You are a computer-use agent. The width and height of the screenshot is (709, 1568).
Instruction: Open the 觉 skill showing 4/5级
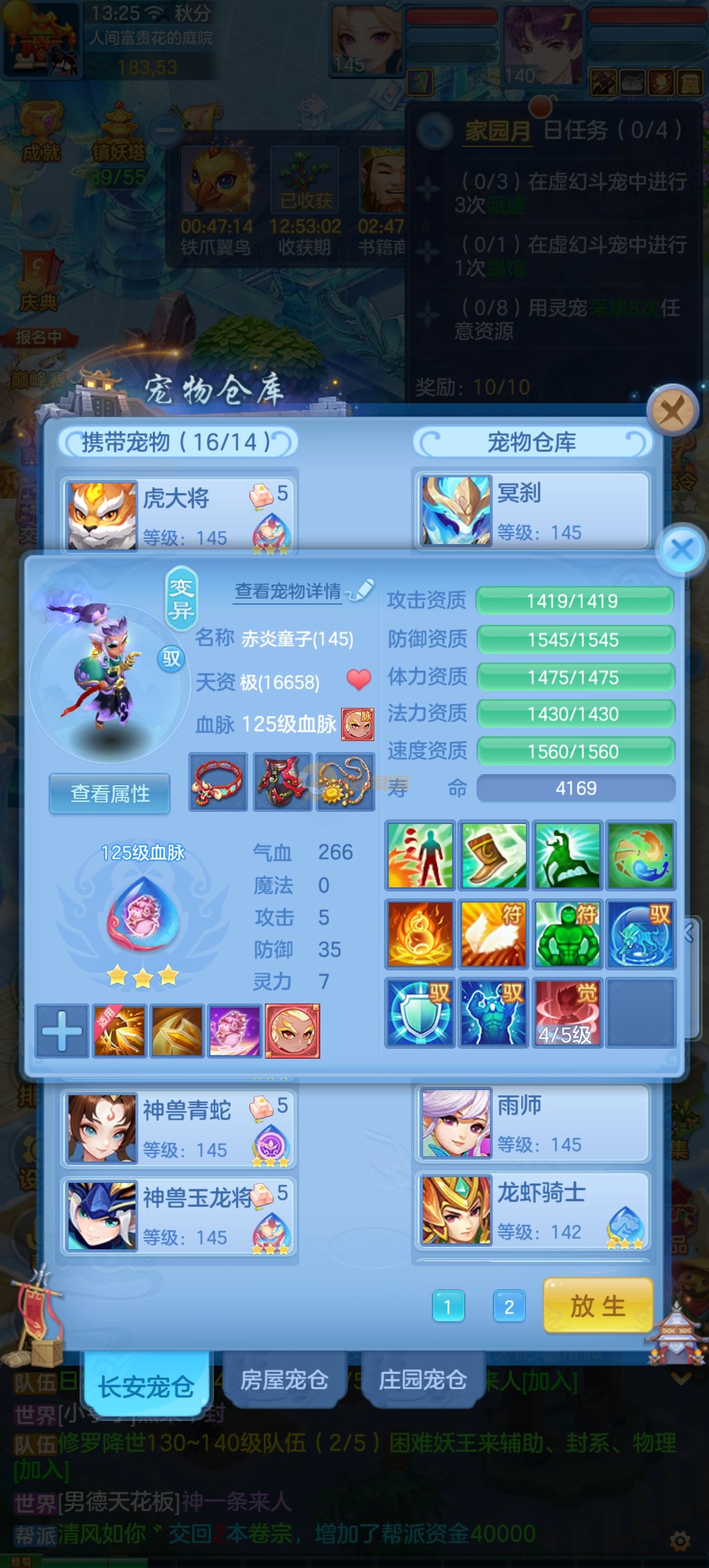567,1012
